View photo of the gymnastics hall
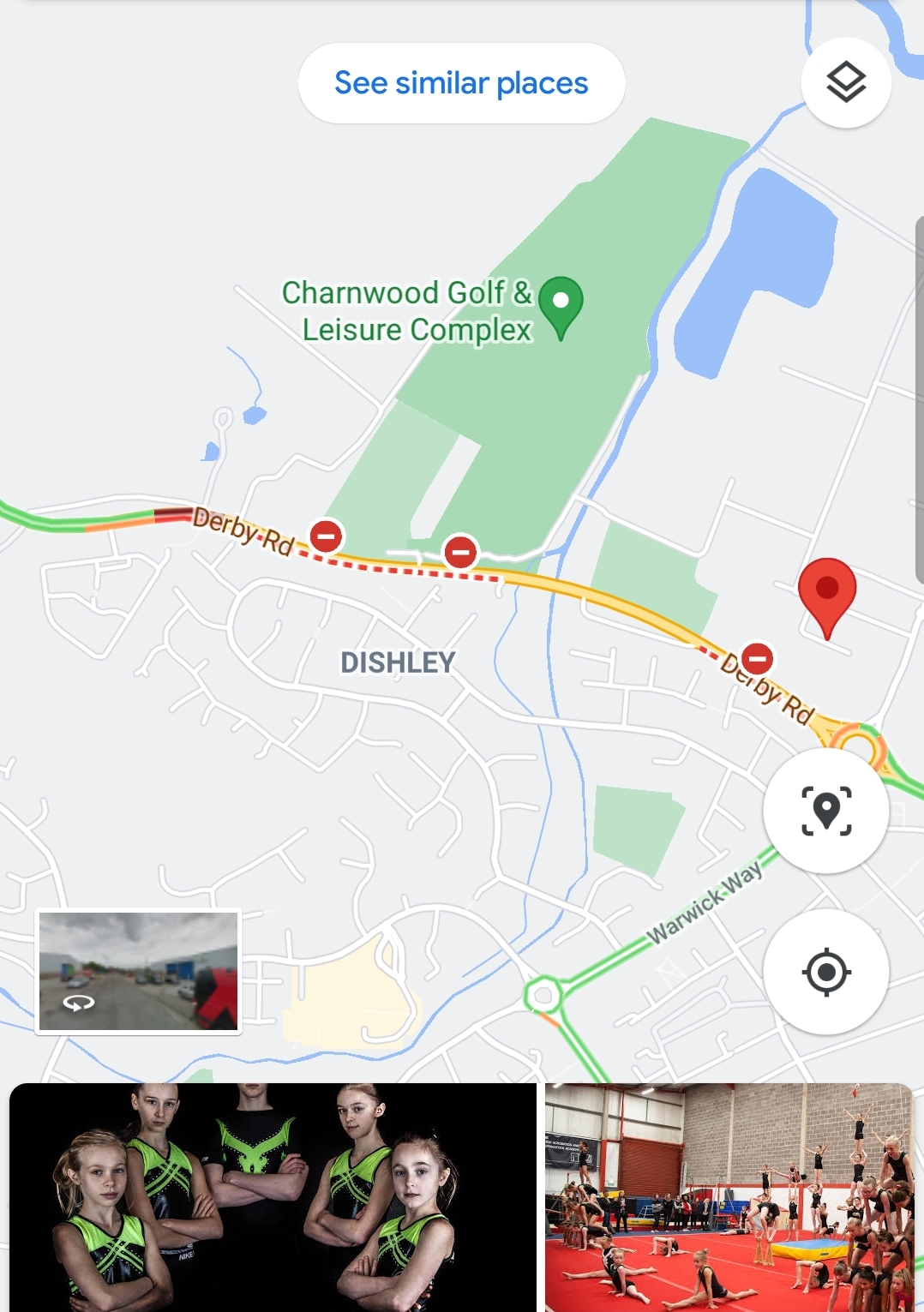This screenshot has width=924, height=1312. 729,1196
